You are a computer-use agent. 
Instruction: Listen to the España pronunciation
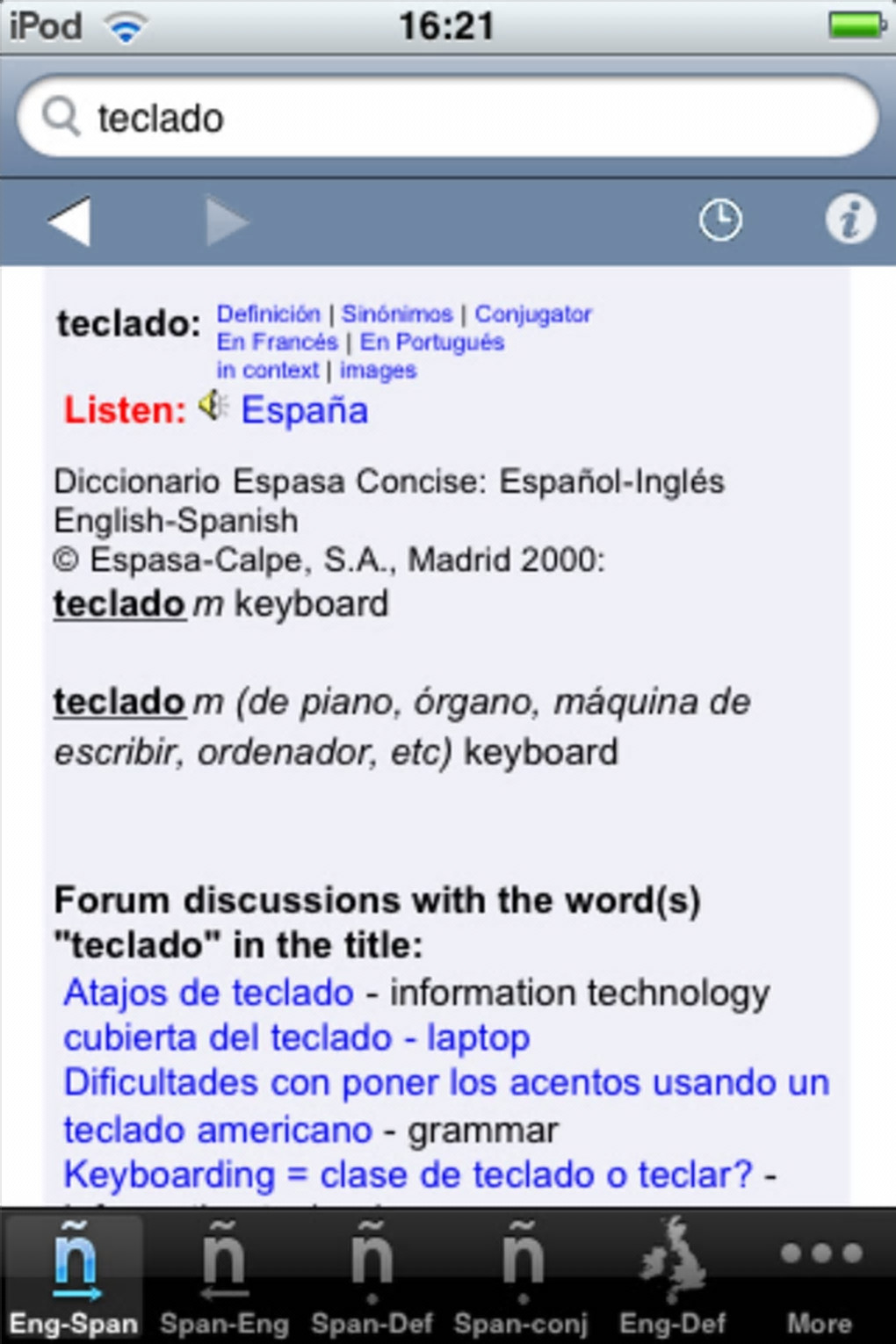click(304, 410)
